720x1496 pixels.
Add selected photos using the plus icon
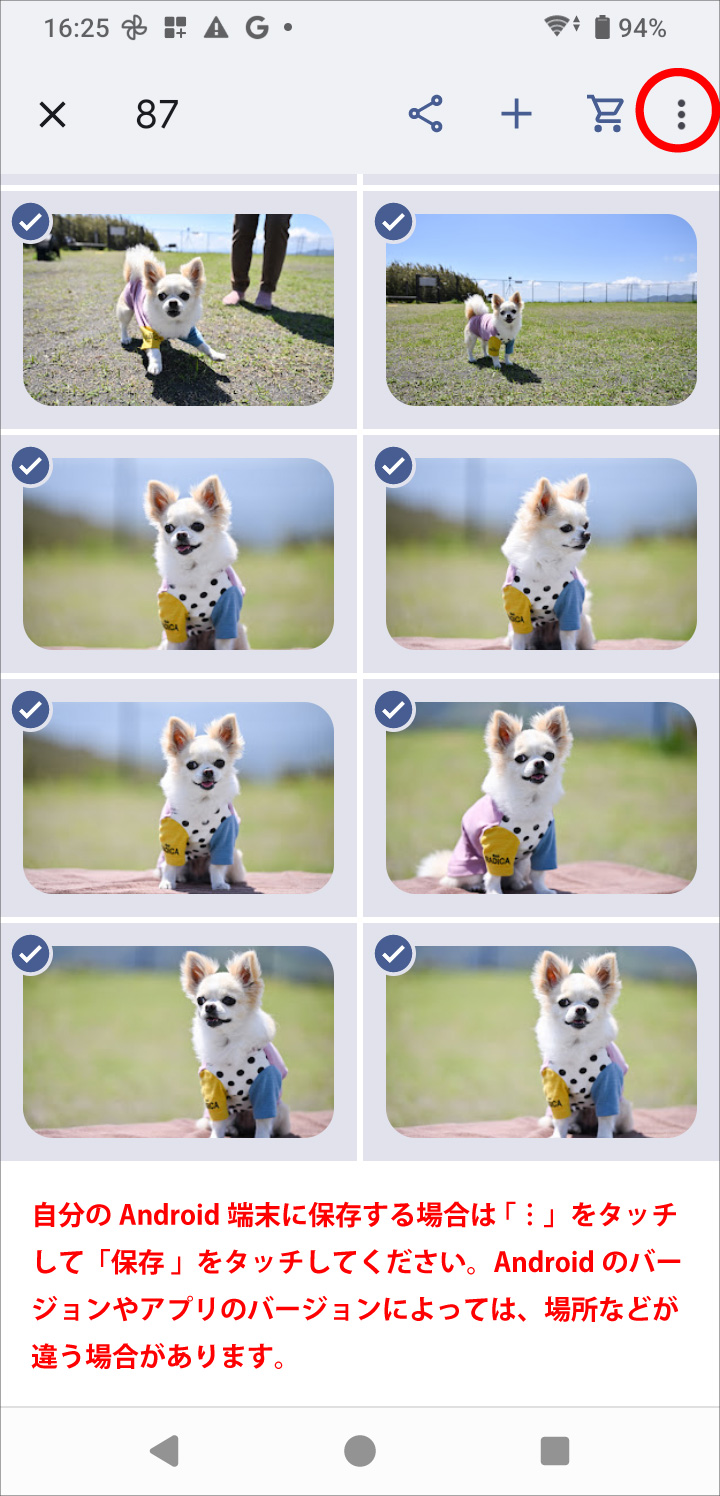[x=516, y=115]
